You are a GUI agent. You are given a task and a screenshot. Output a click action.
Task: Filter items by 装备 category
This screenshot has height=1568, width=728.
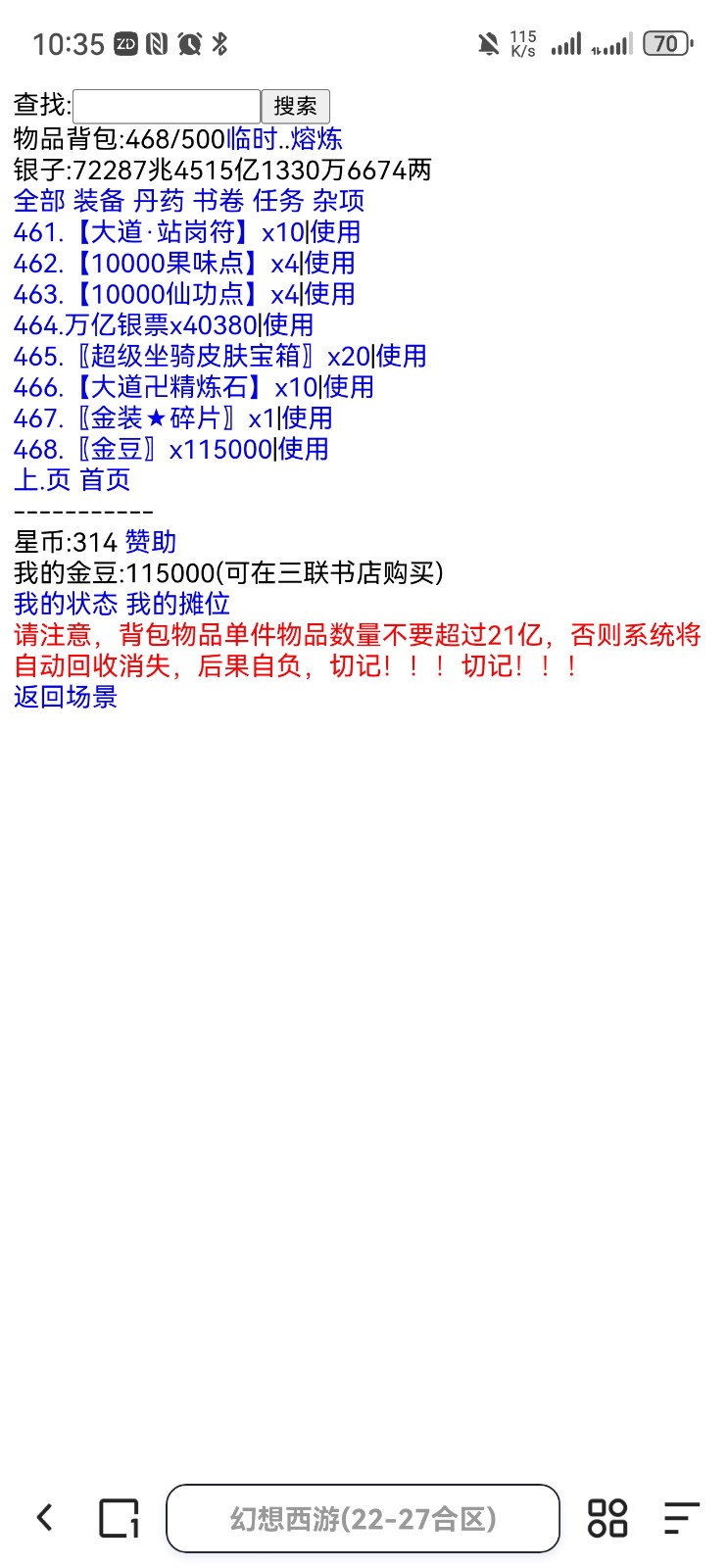(99, 201)
